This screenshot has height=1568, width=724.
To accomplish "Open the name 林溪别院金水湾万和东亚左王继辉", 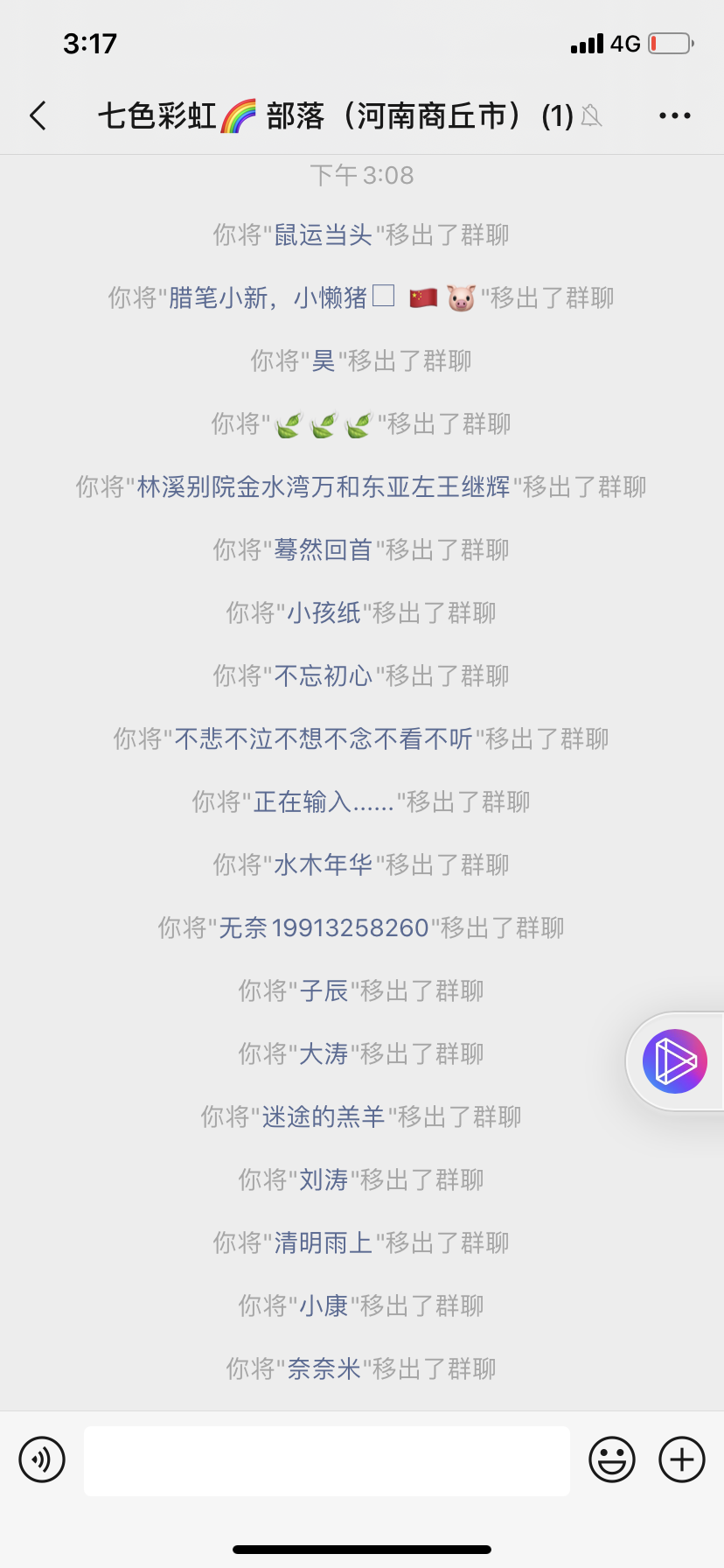I will tap(324, 486).
